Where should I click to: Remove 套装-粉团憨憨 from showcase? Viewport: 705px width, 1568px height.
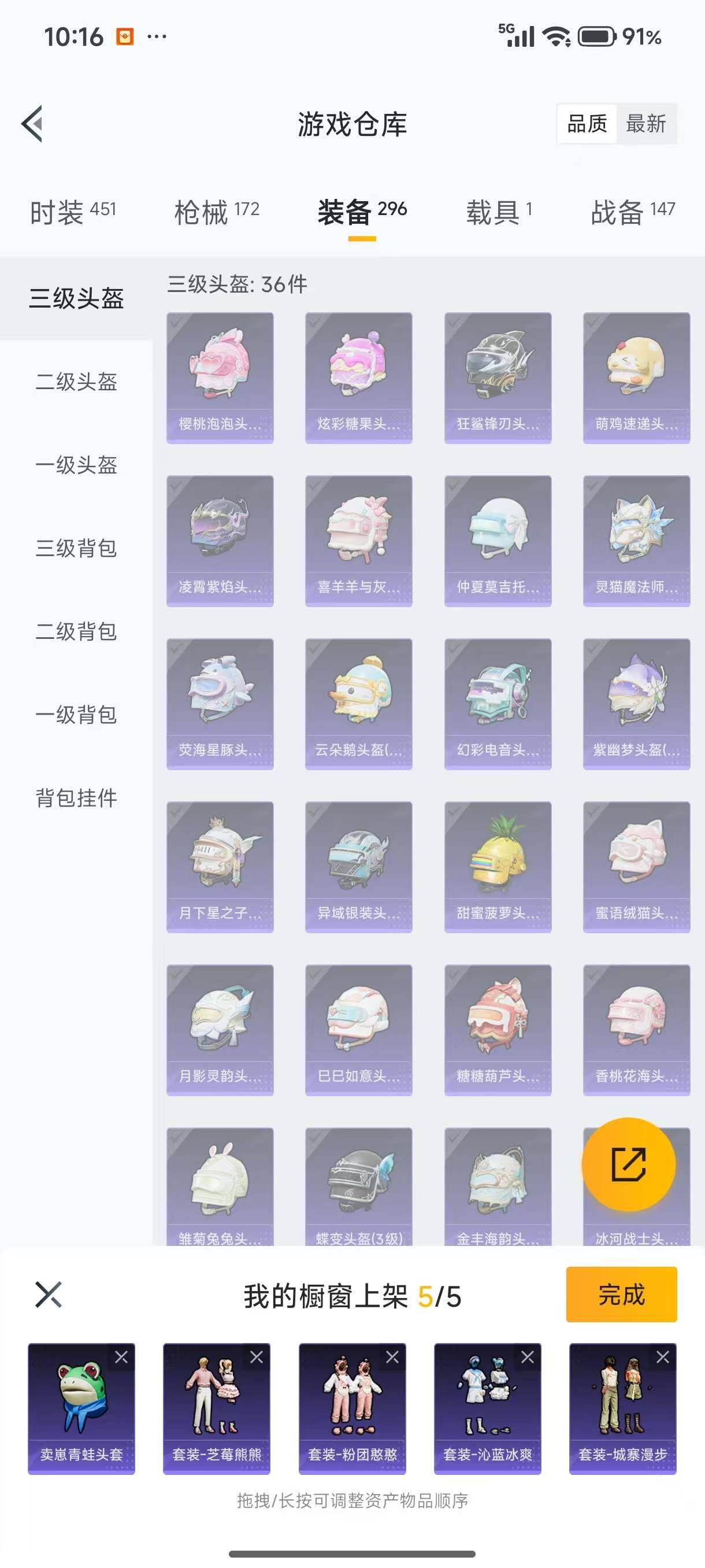pos(392,1357)
